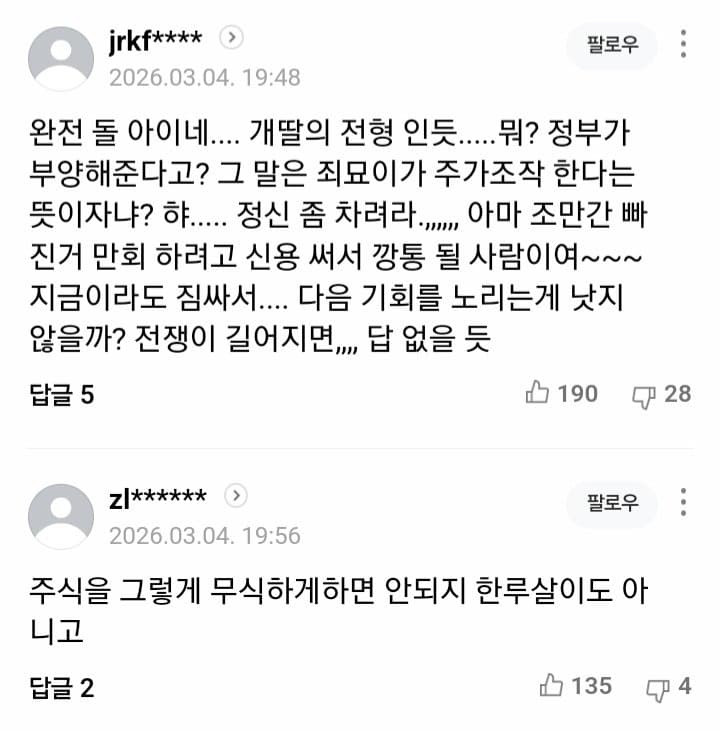This screenshot has height=731, width=720.
Task: View 5 replies to jrkf**** comment
Action: tap(61, 394)
